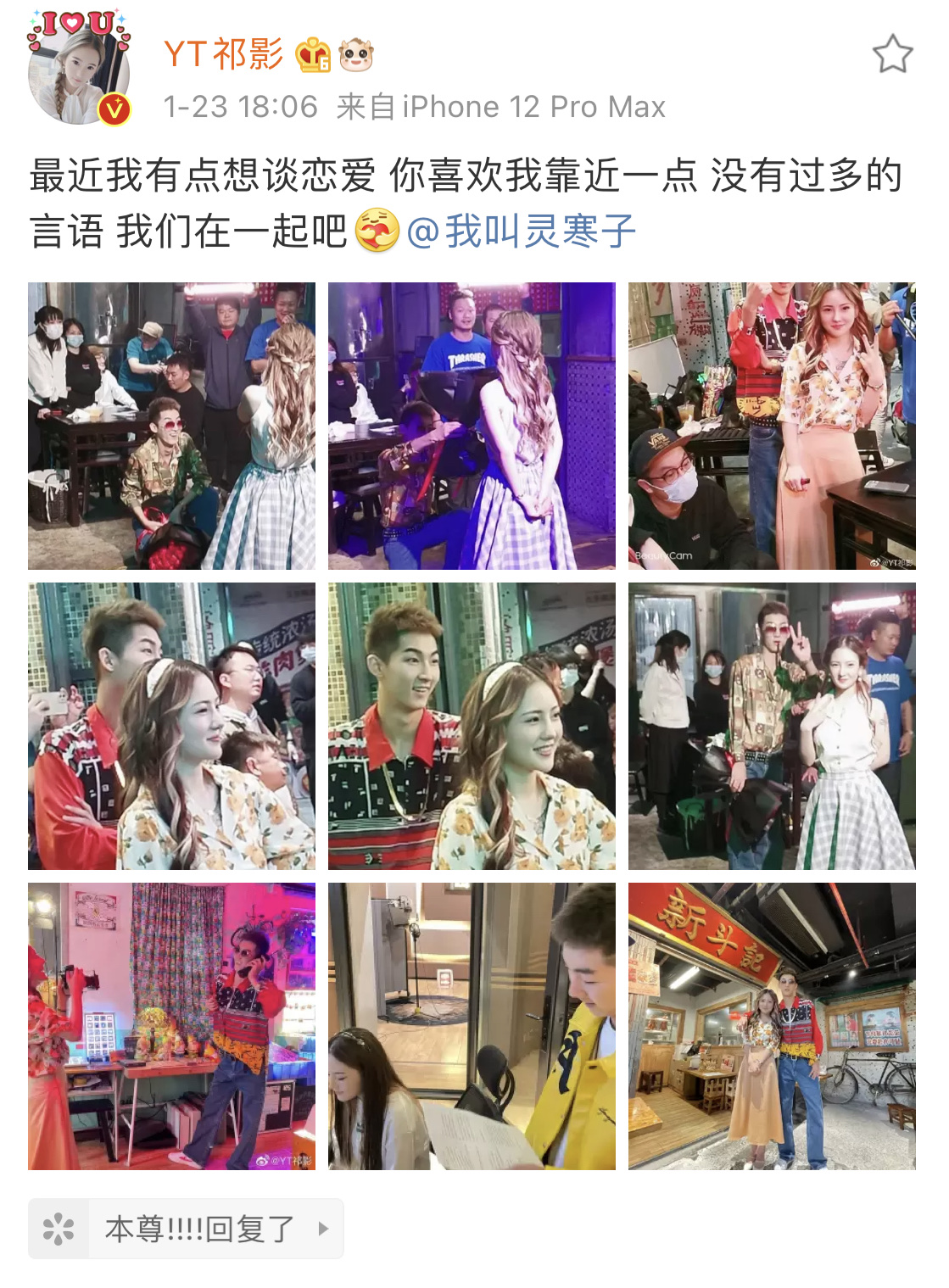Open the photo of man kneeling with roses
This screenshot has height=1288, width=949.
click(171, 426)
